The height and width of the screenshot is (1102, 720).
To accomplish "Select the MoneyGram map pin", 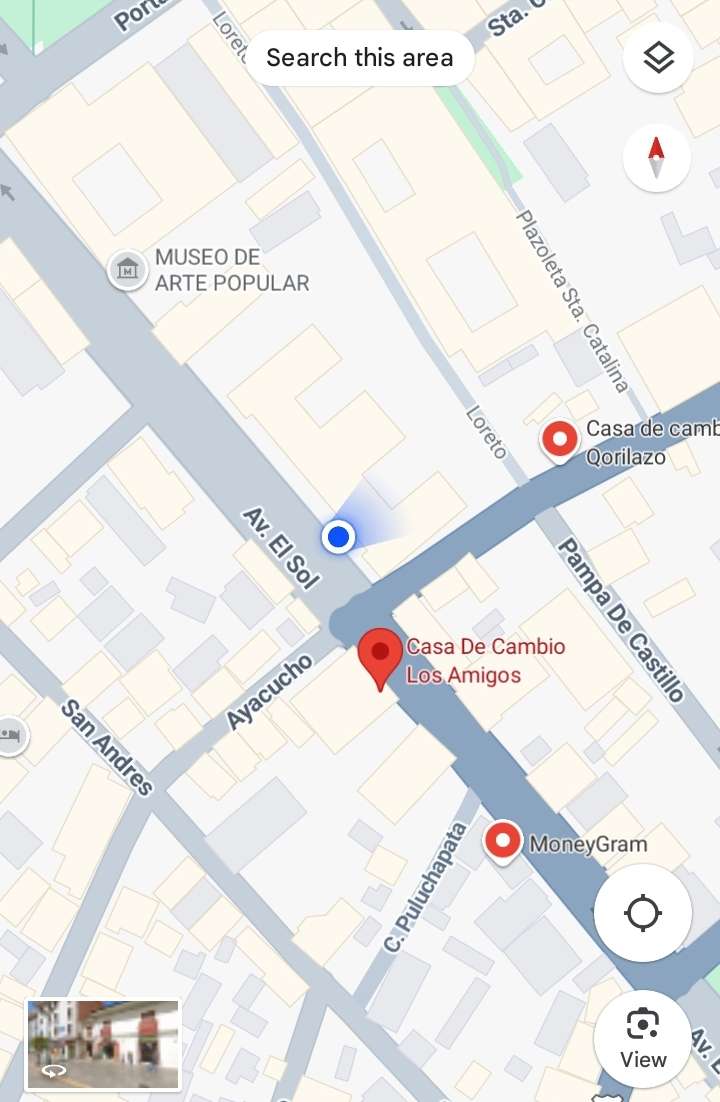I will tap(502, 841).
